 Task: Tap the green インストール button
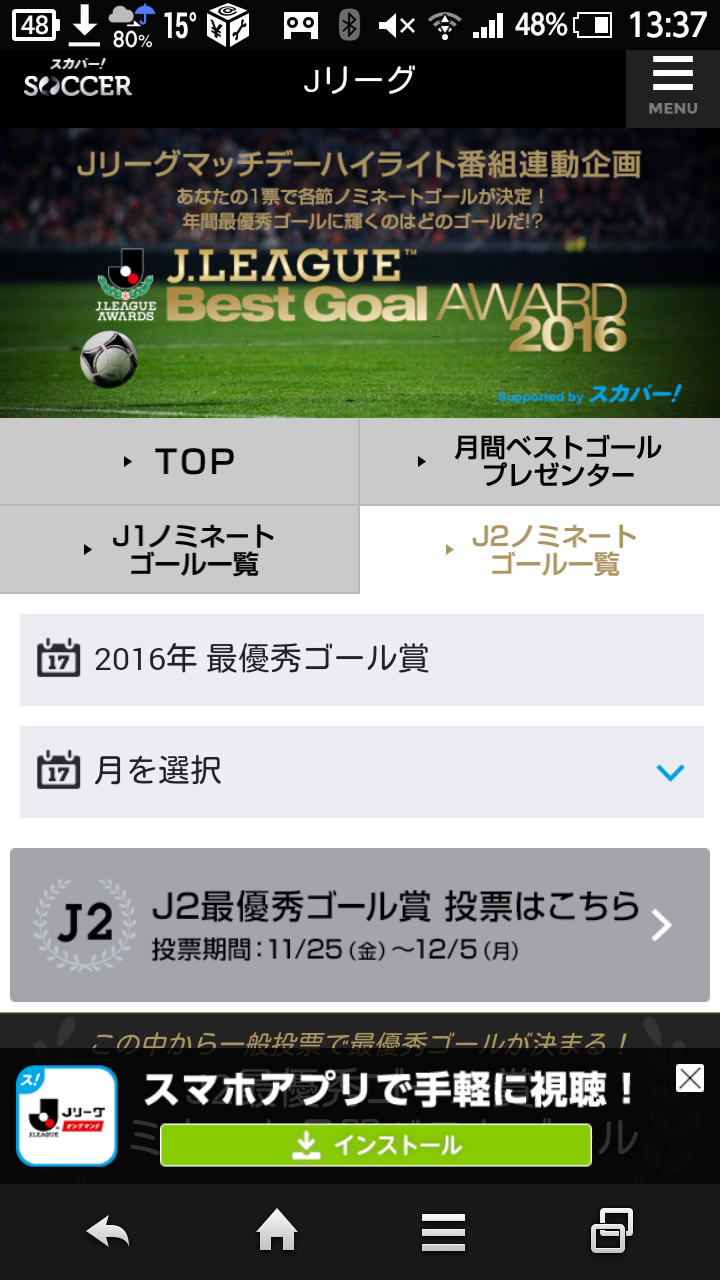[375, 1146]
